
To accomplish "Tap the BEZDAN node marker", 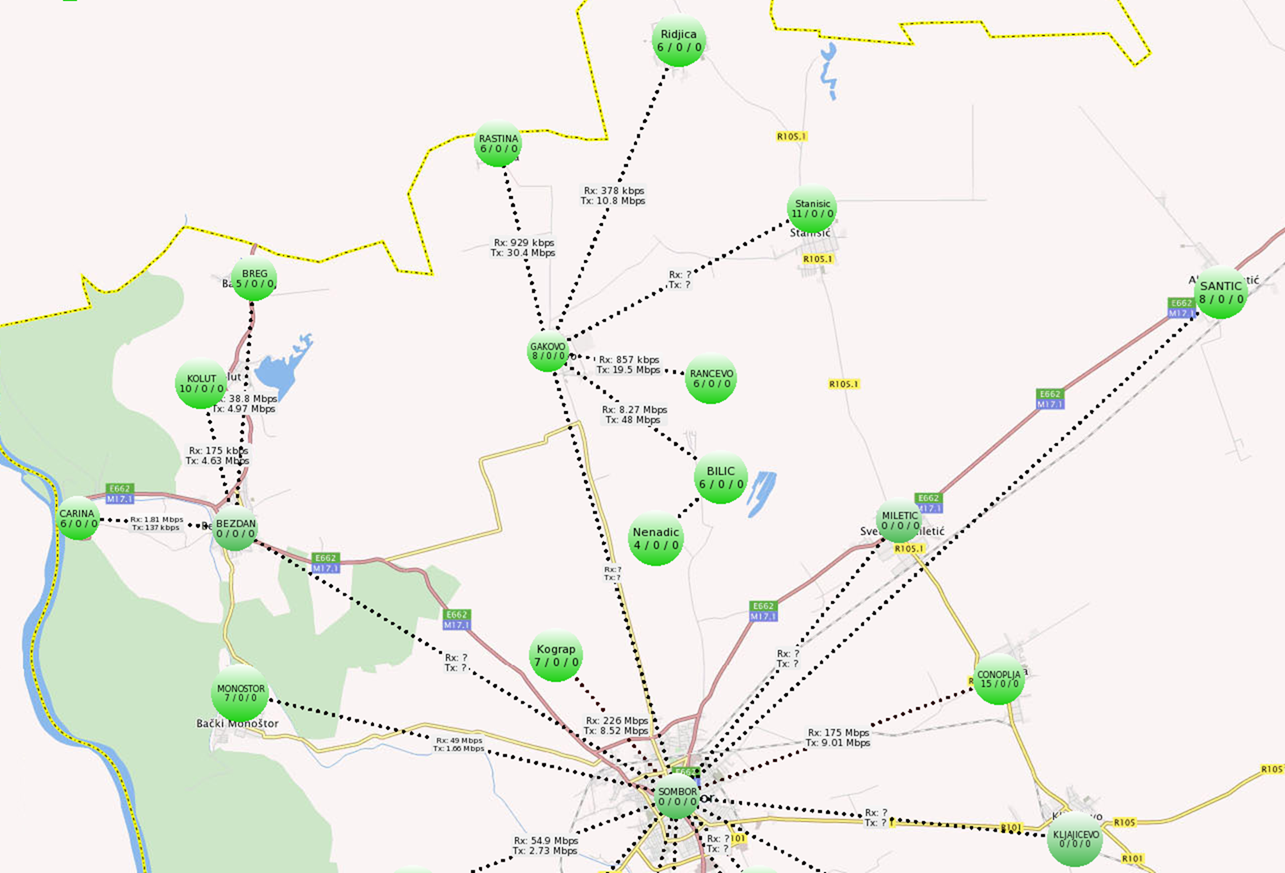I will click(x=236, y=528).
